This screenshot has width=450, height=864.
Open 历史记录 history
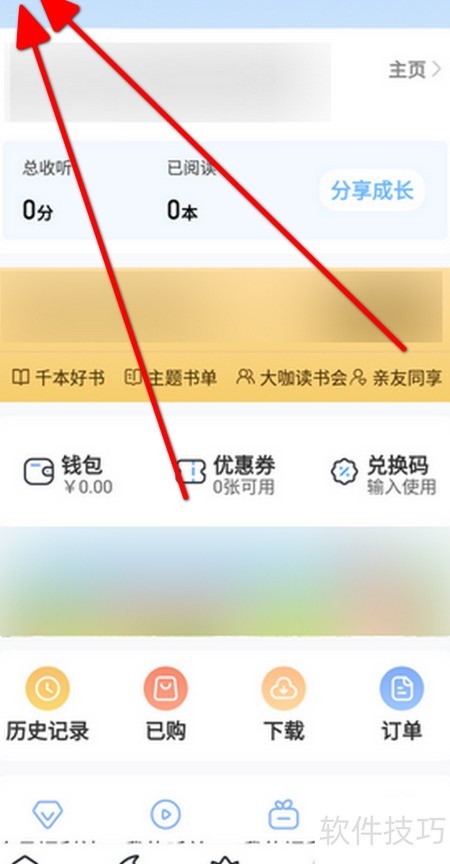pyautogui.click(x=47, y=704)
